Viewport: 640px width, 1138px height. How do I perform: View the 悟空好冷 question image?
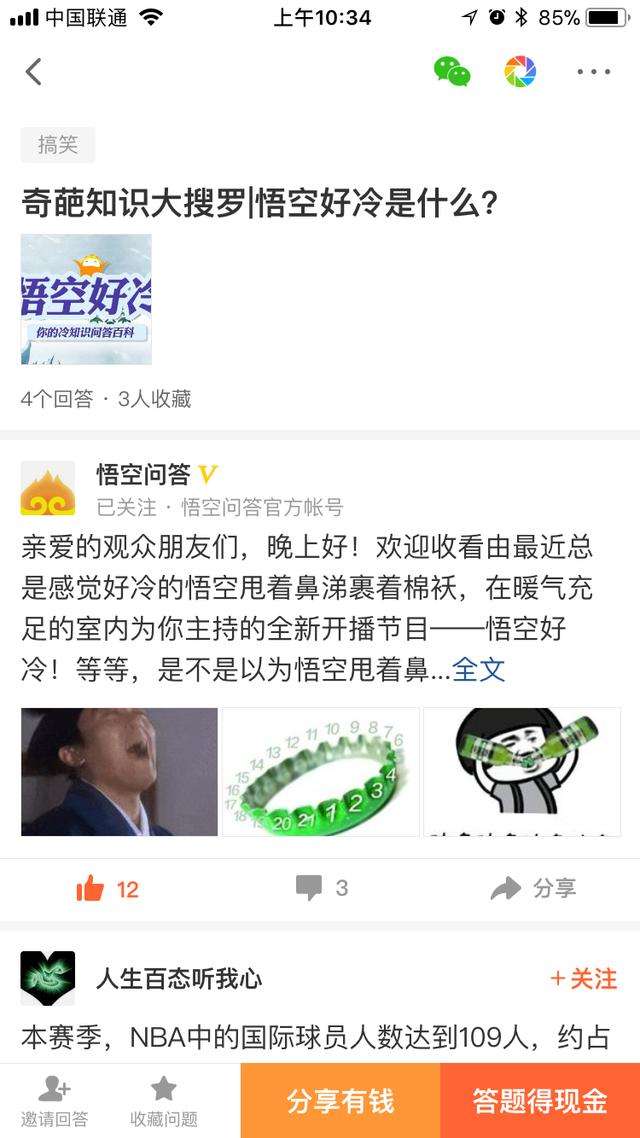pyautogui.click(x=86, y=299)
